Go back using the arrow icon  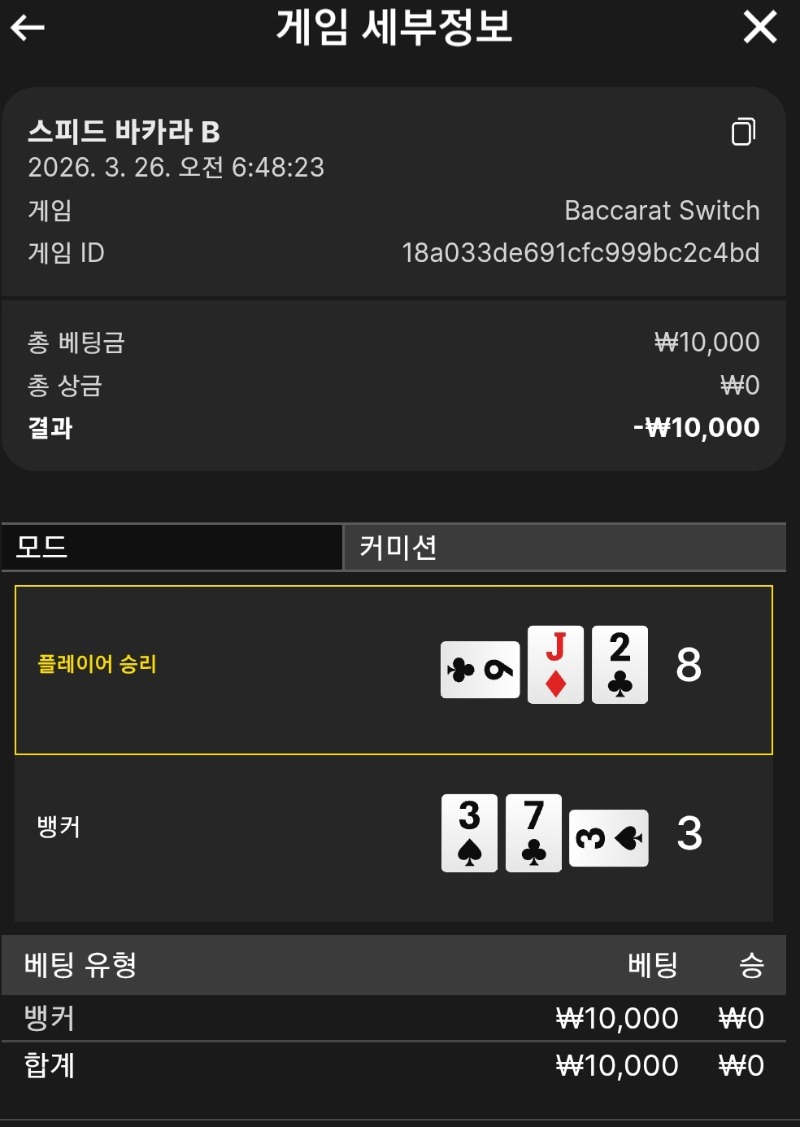tap(27, 28)
